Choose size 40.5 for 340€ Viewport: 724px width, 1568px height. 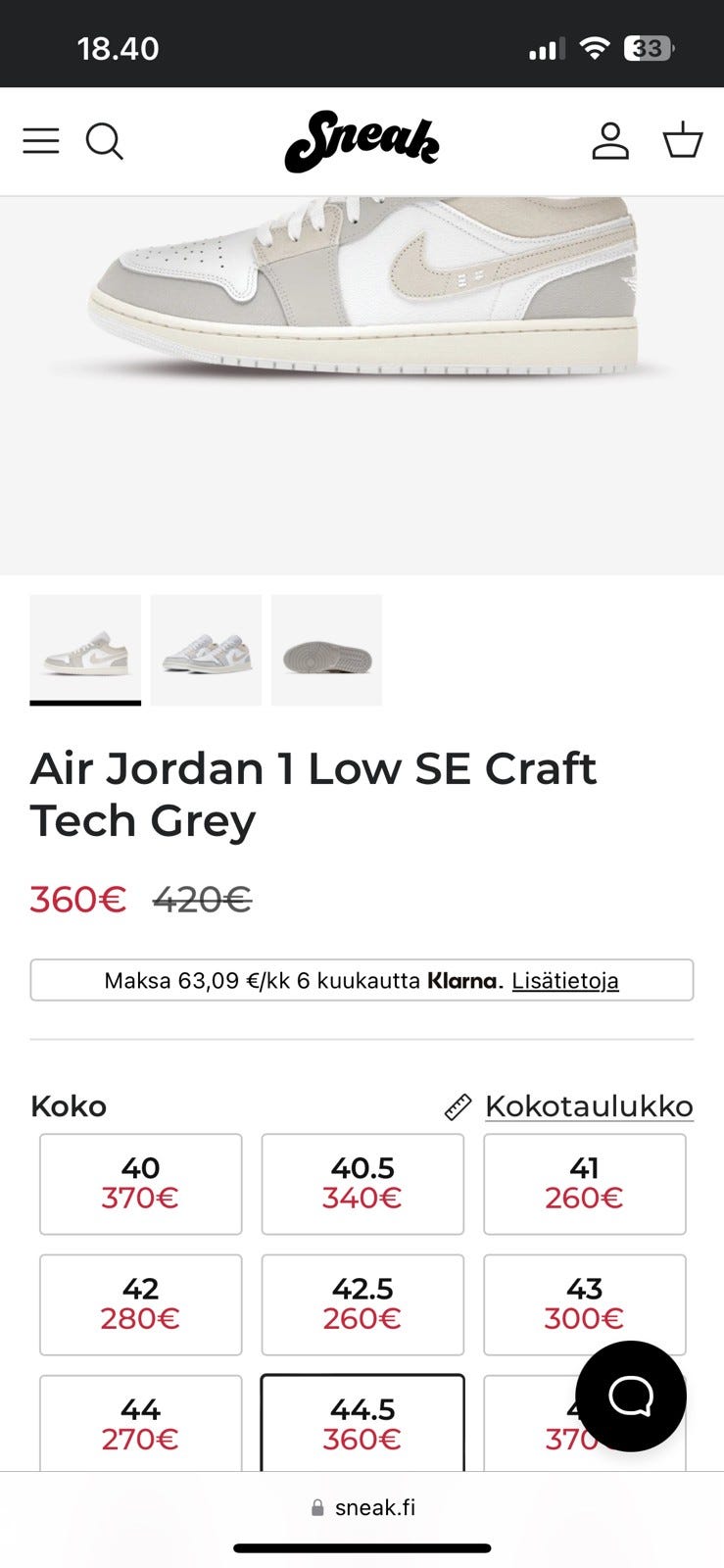362,1183
